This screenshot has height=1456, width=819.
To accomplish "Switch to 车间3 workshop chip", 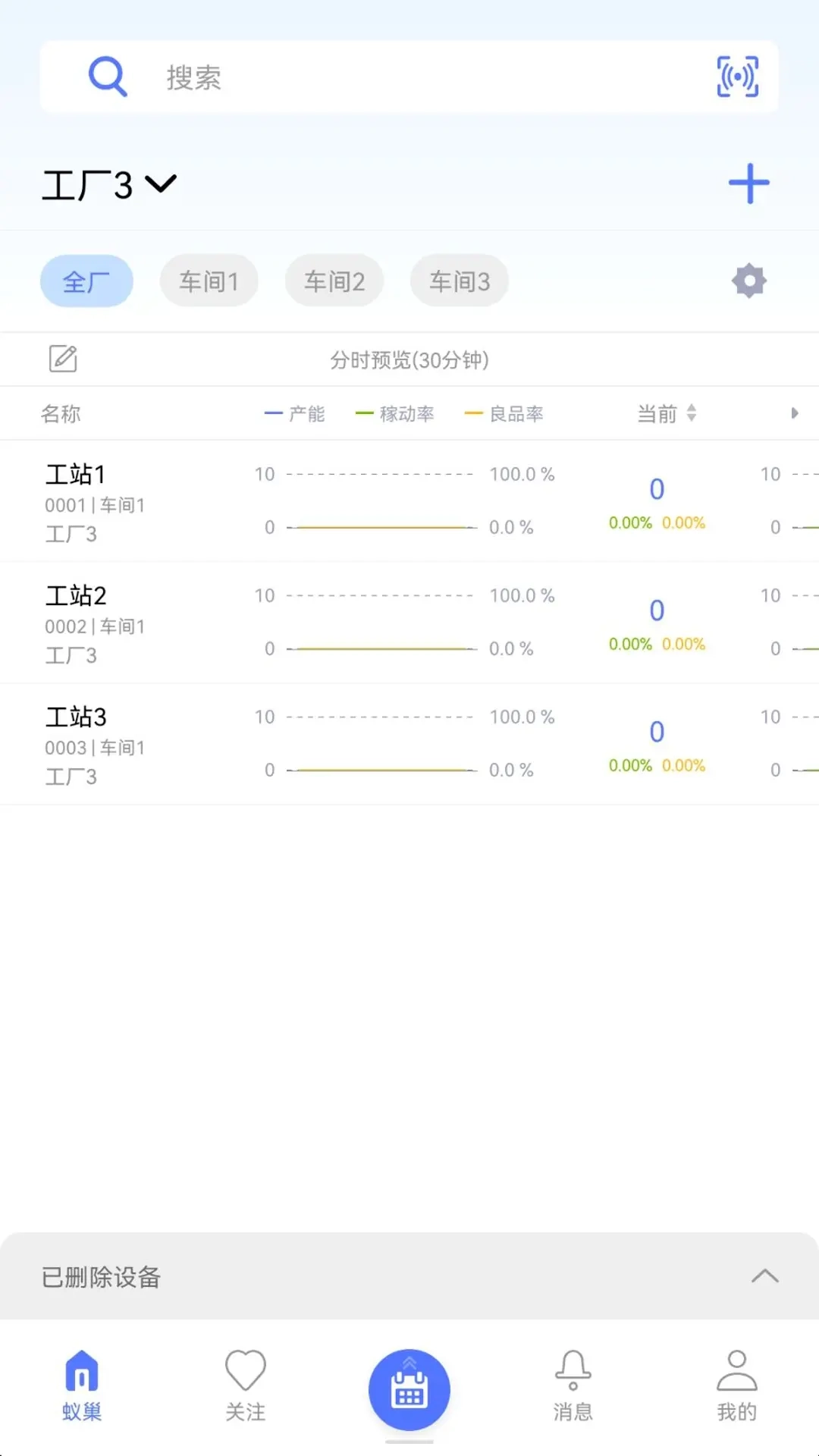I will pos(460,281).
